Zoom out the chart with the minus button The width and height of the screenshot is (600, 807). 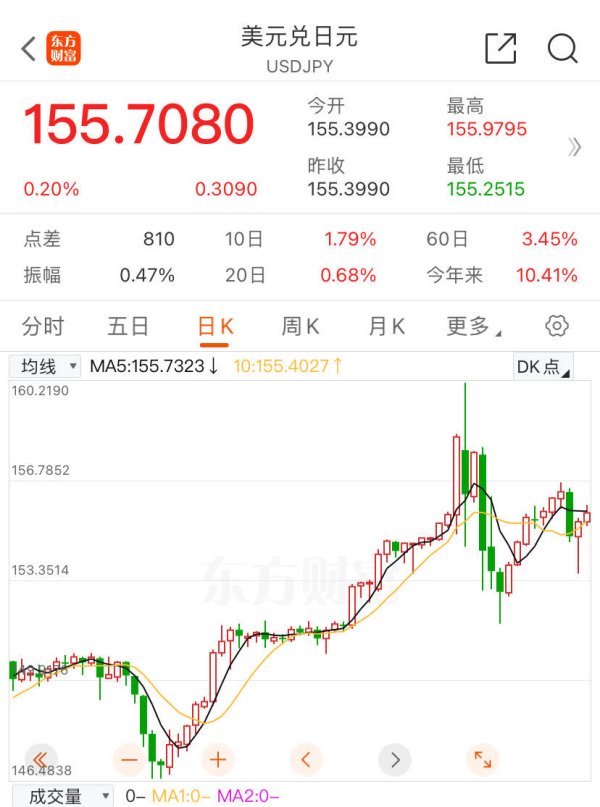[x=129, y=758]
